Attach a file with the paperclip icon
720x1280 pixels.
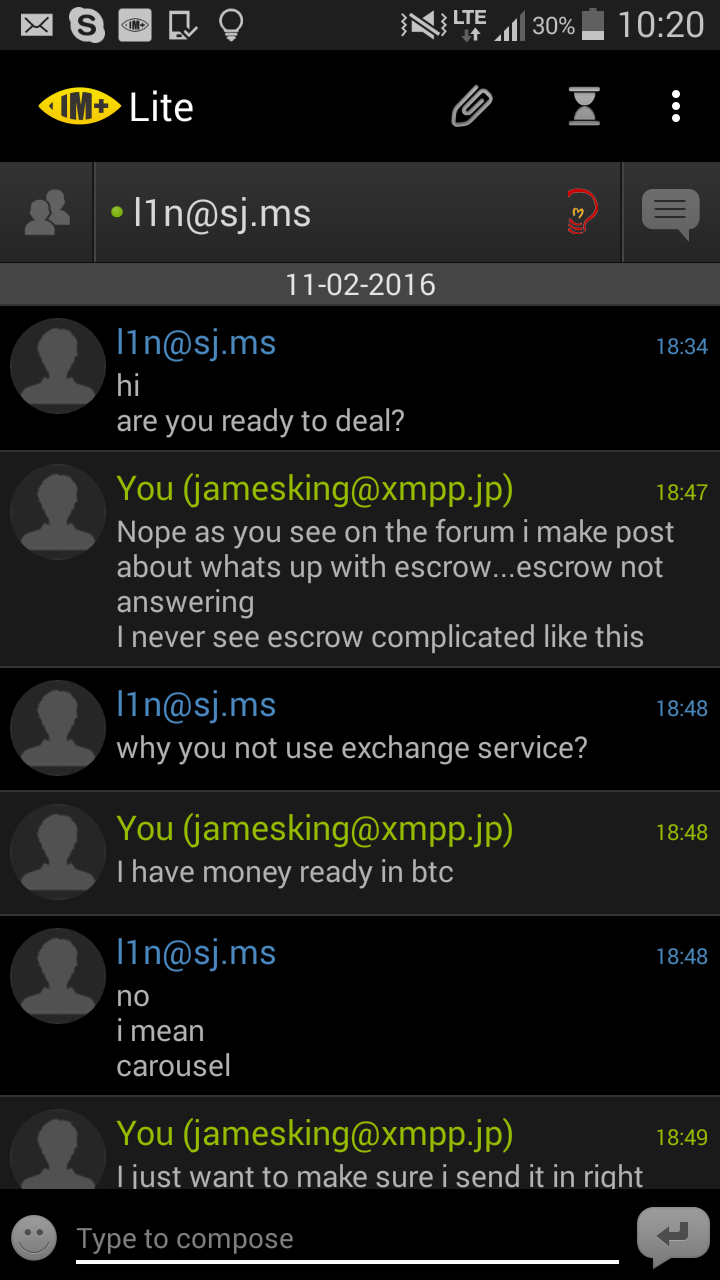(472, 106)
